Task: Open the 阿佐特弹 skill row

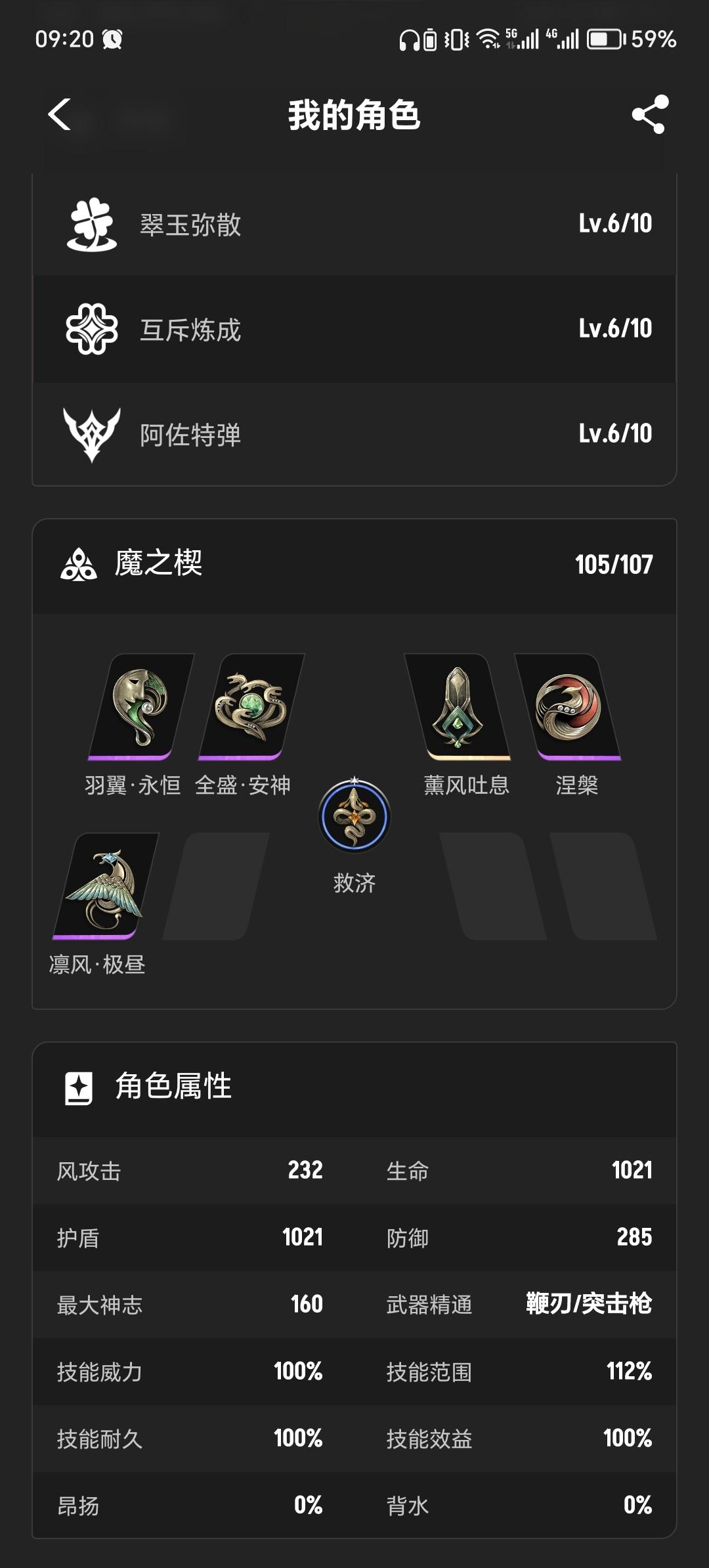Action: pos(354,434)
